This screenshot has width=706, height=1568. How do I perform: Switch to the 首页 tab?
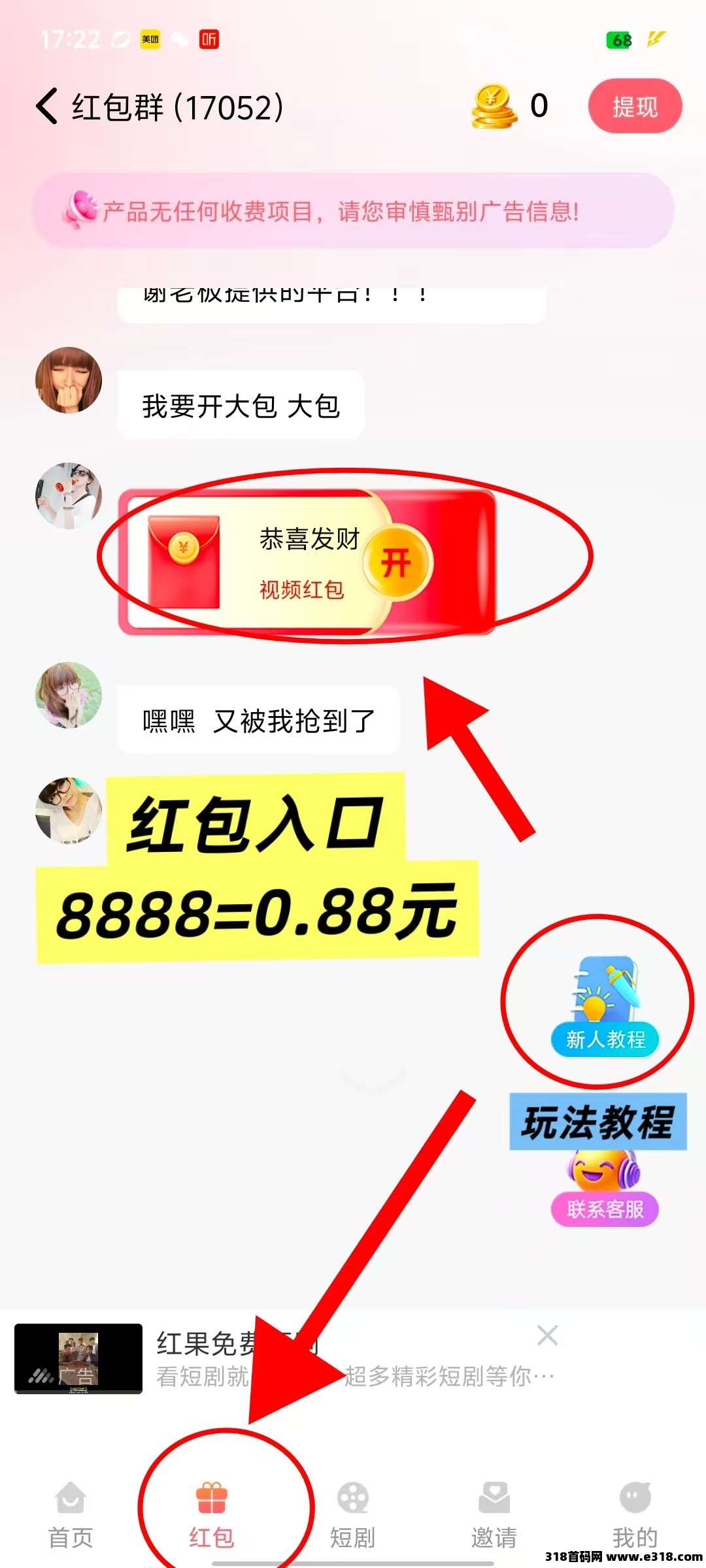(x=71, y=1516)
